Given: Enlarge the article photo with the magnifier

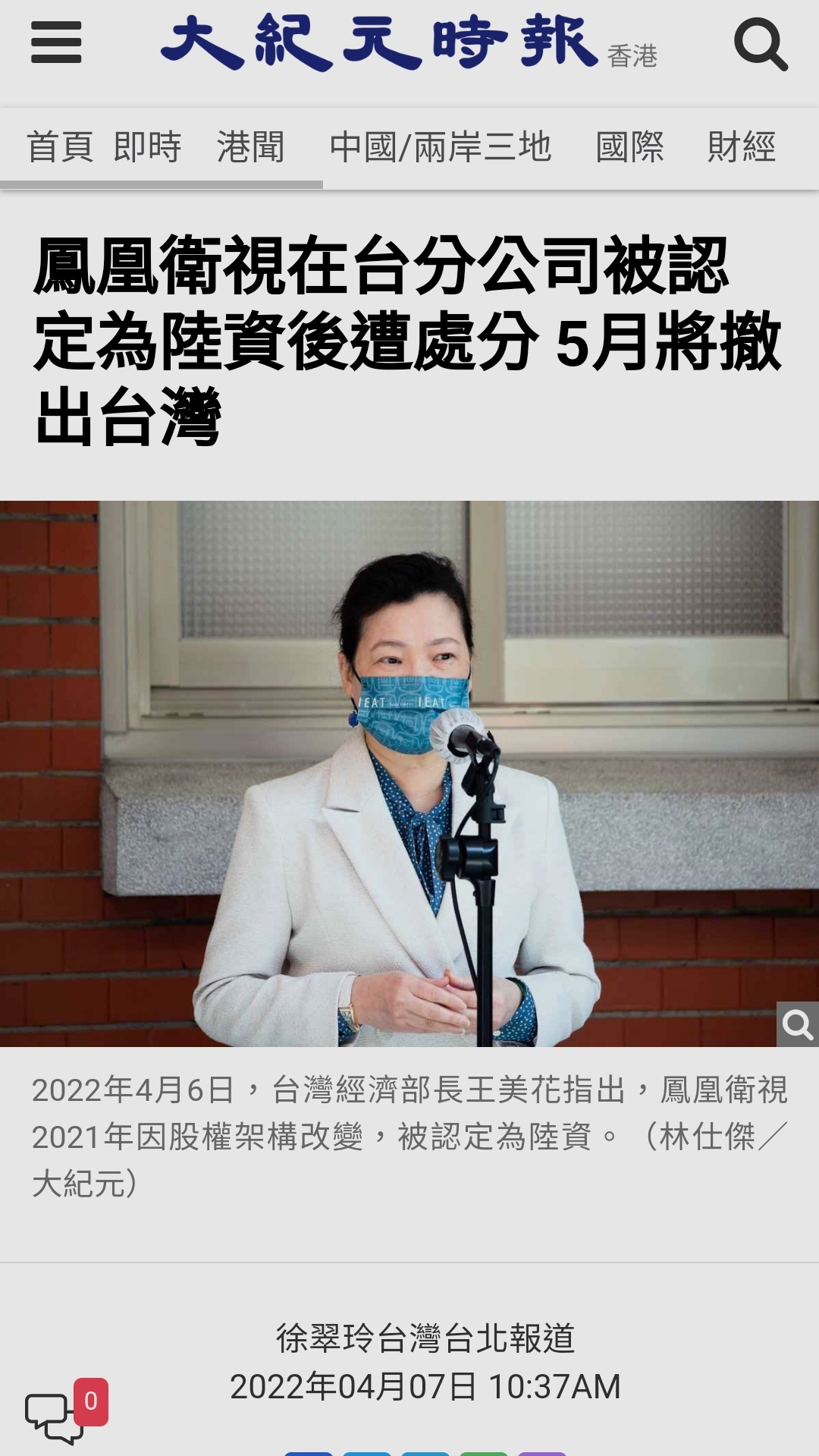Looking at the screenshot, I should click(797, 1024).
